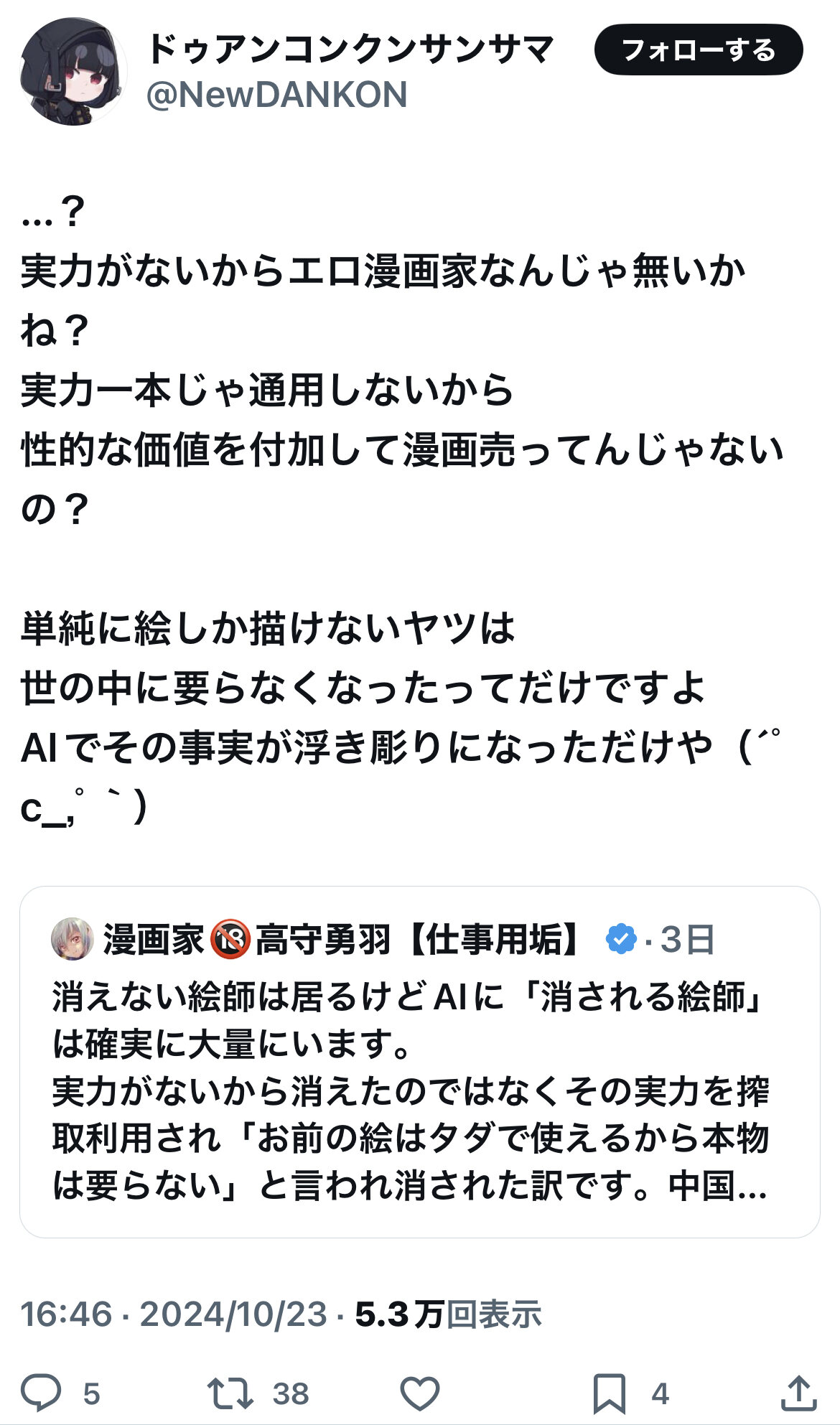Viewport: 840px width, 1425px height.
Task: Reply using the comment bubble icon
Action: (41, 1393)
